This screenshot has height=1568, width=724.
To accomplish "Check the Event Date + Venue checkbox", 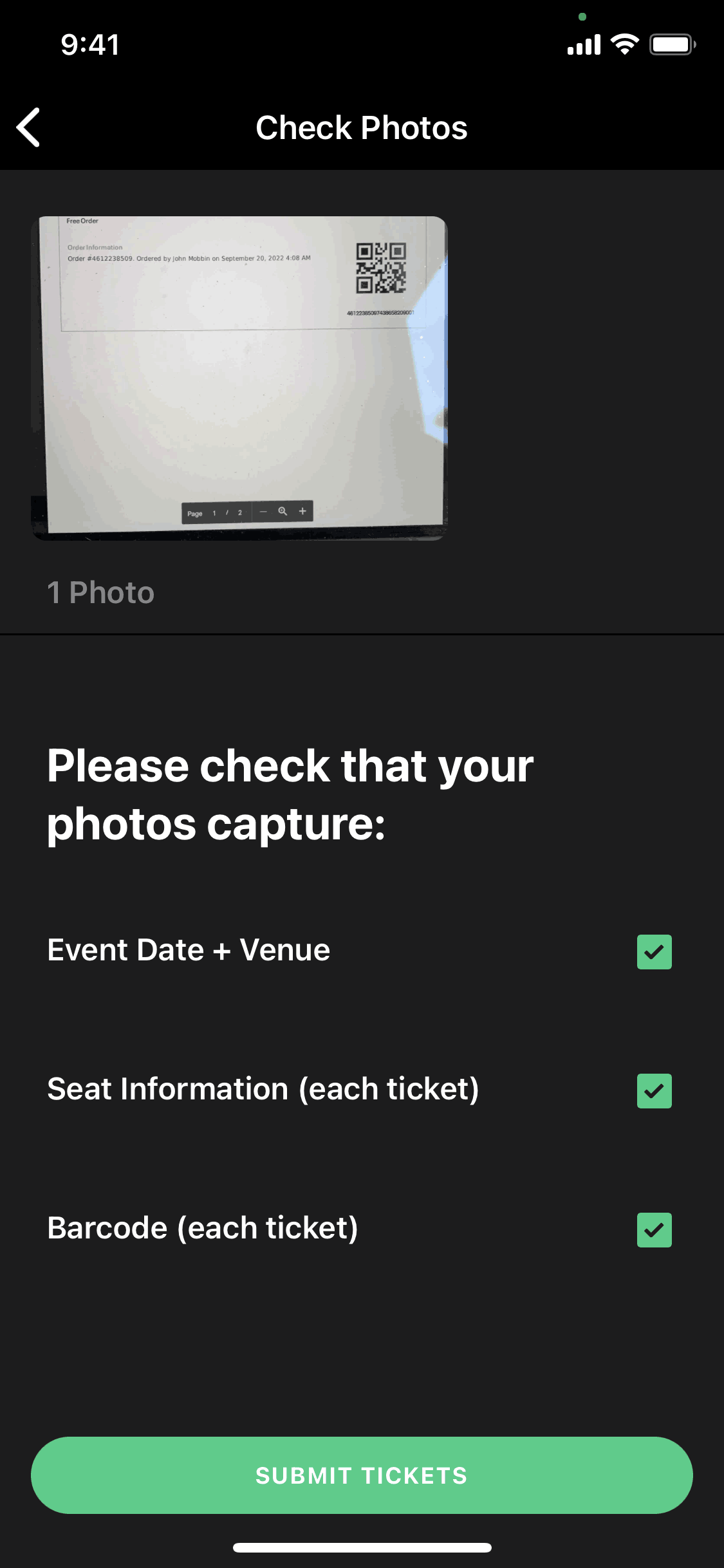I will pos(654,951).
